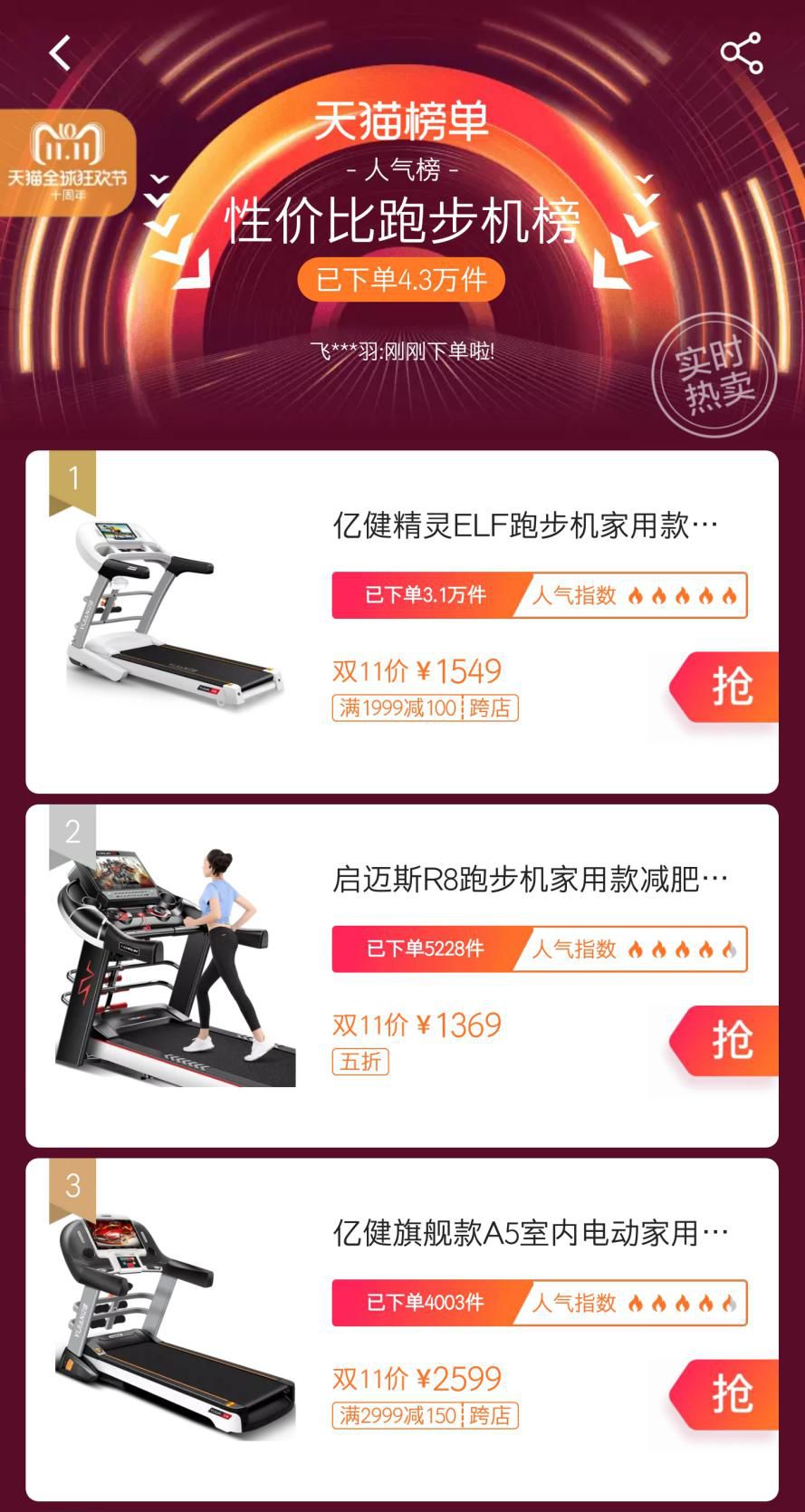The width and height of the screenshot is (805, 1512).
Task: Share this Tmall ranking page
Action: click(x=742, y=53)
